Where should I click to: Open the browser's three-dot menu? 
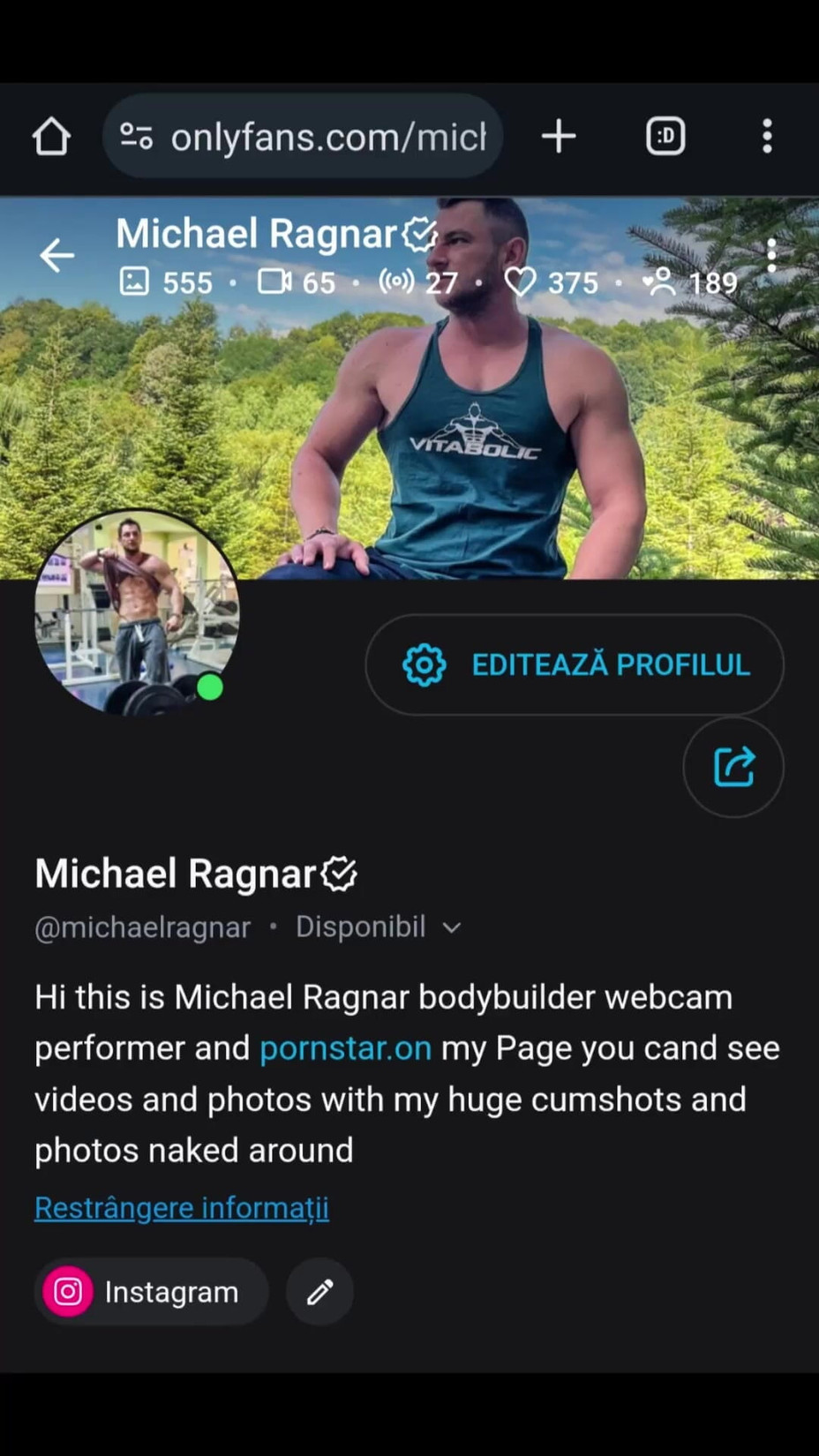767,137
